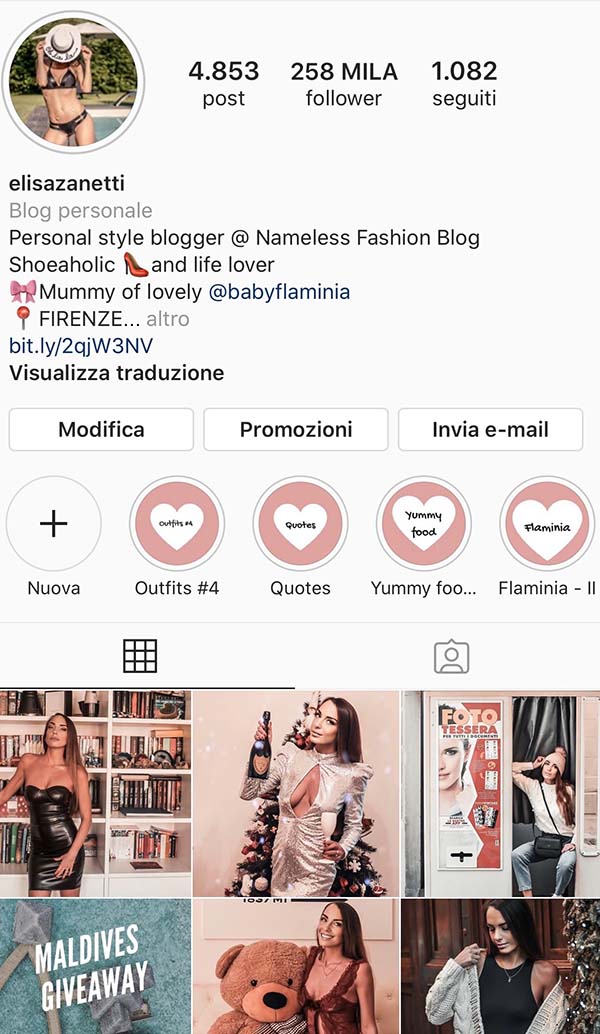600x1034 pixels.
Task: Expand the bio with altro
Action: tap(167, 320)
